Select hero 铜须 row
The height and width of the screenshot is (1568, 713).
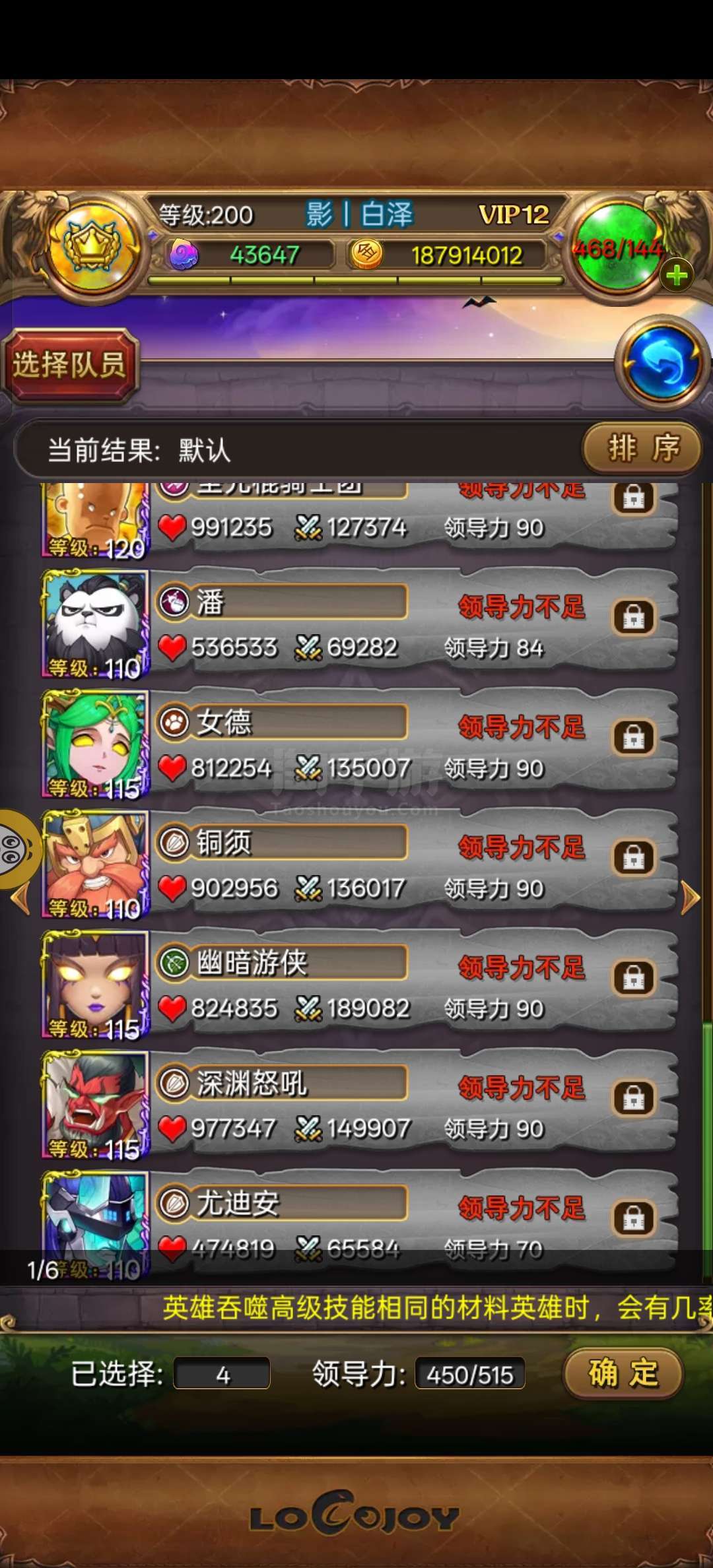coord(360,863)
